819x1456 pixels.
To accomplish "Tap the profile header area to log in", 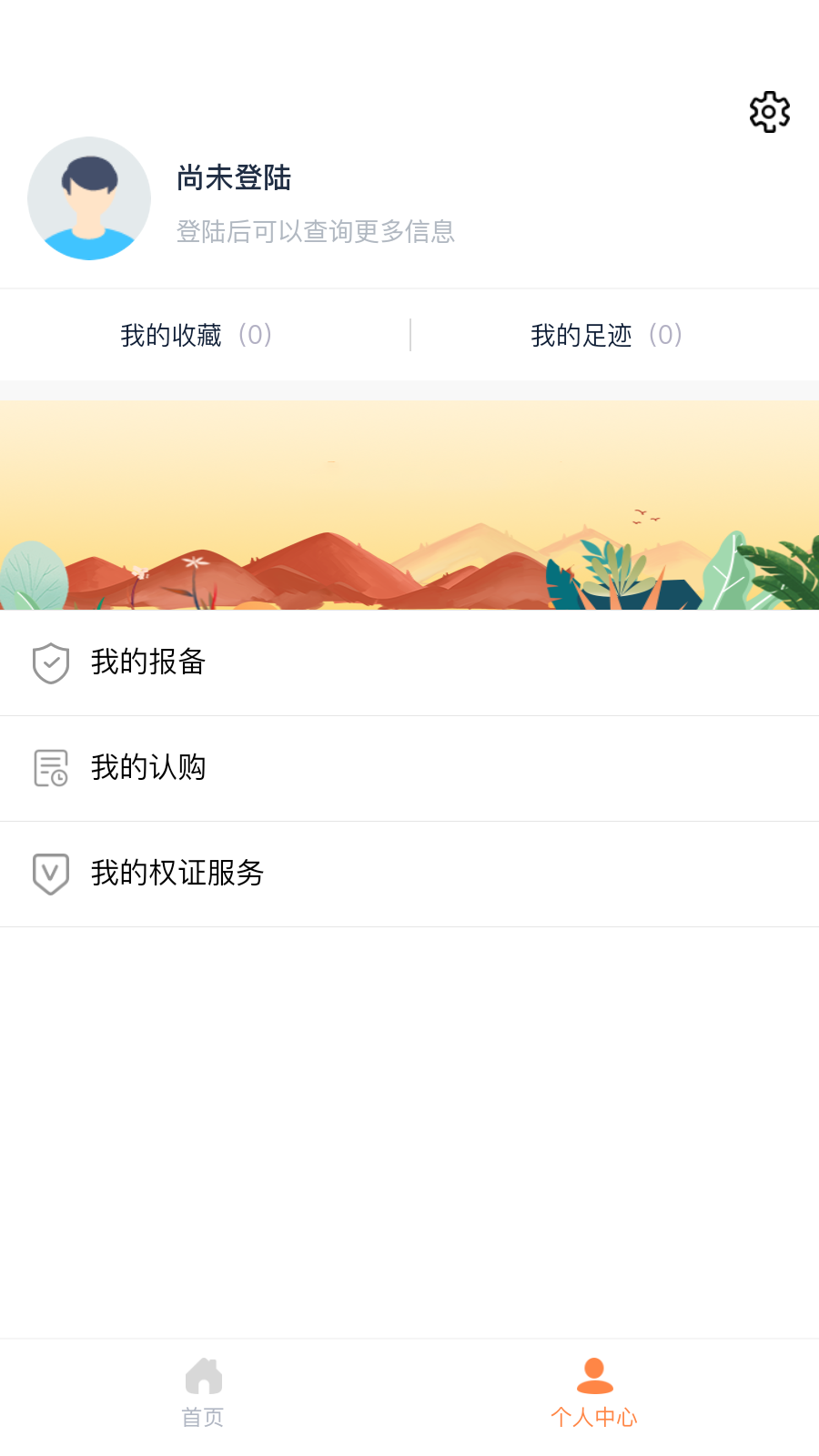I will (x=273, y=198).
